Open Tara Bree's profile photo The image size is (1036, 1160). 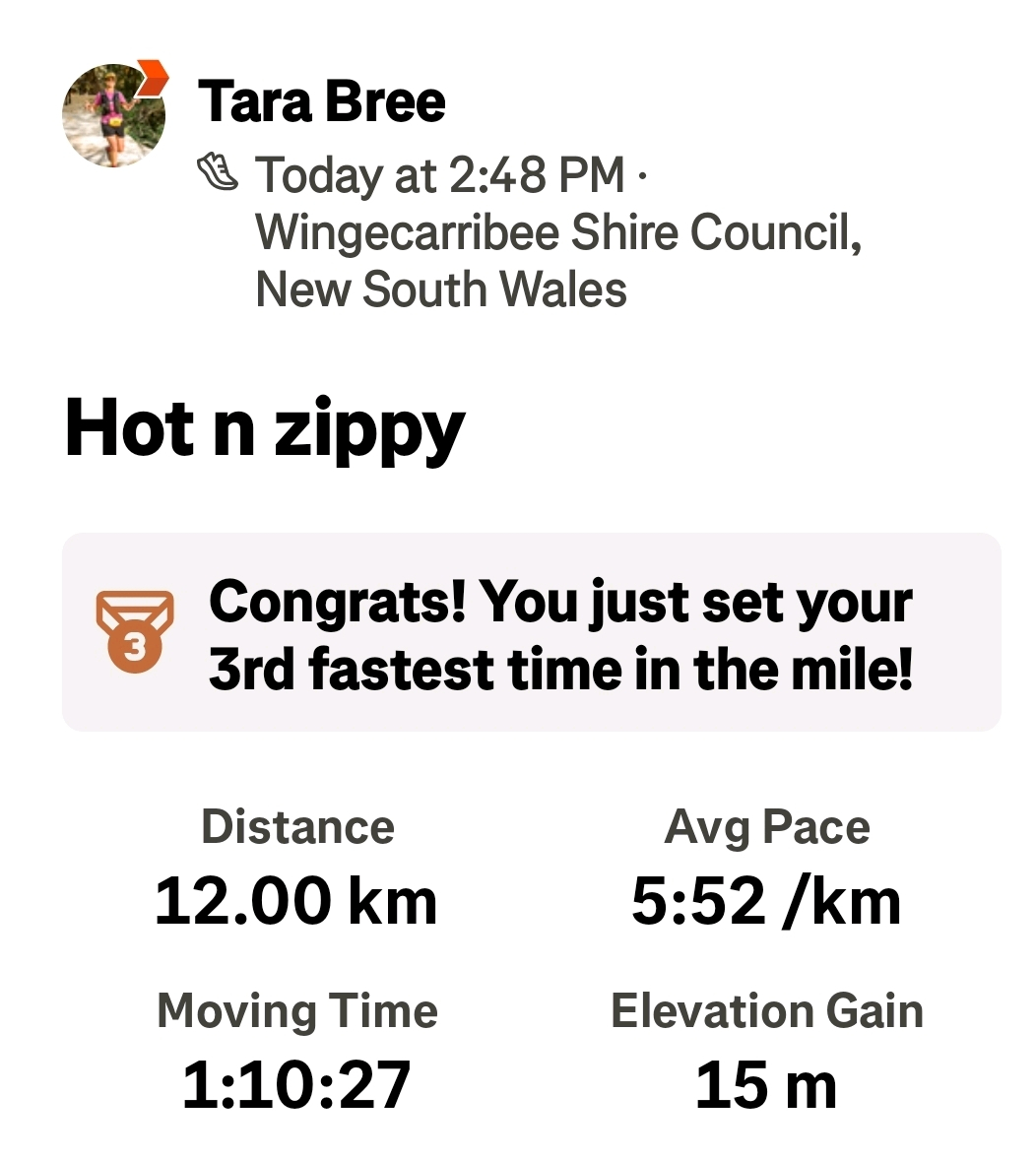click(113, 115)
